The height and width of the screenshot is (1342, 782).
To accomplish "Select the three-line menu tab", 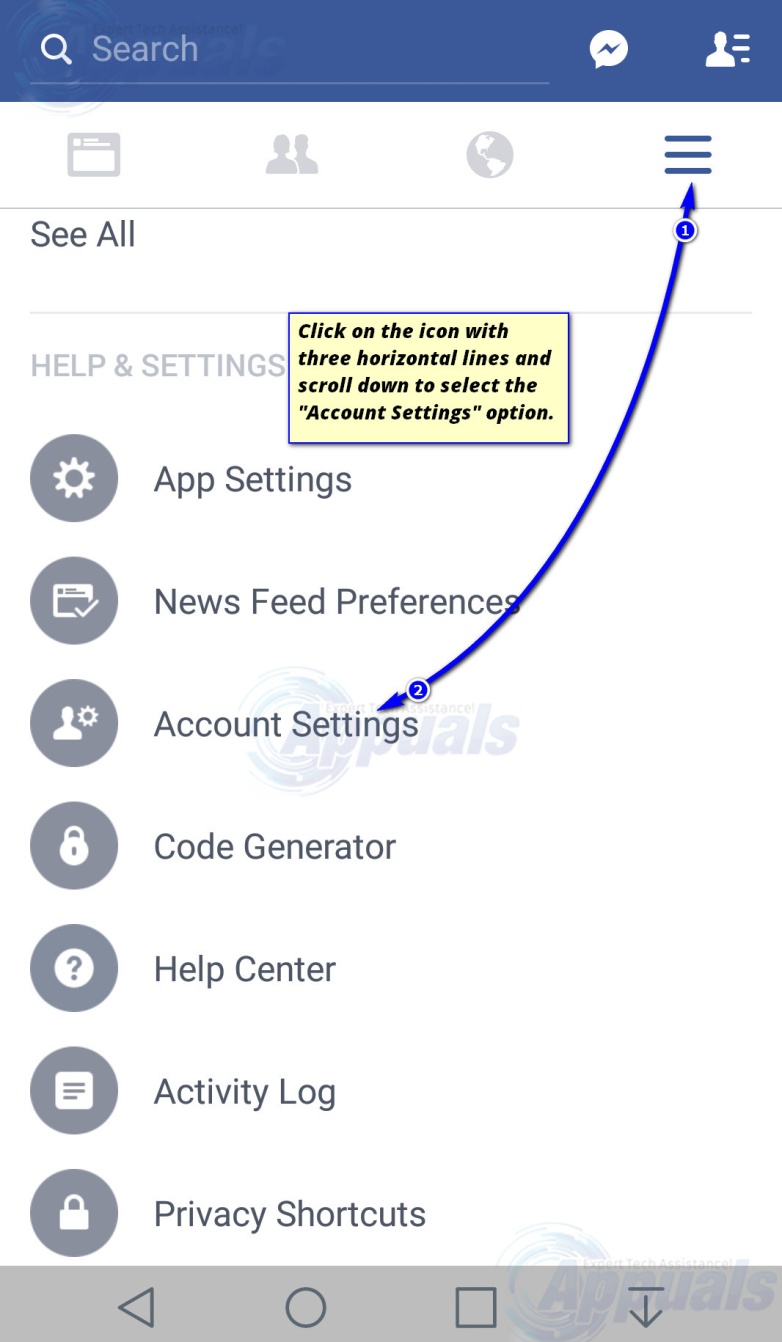I will click(x=688, y=155).
